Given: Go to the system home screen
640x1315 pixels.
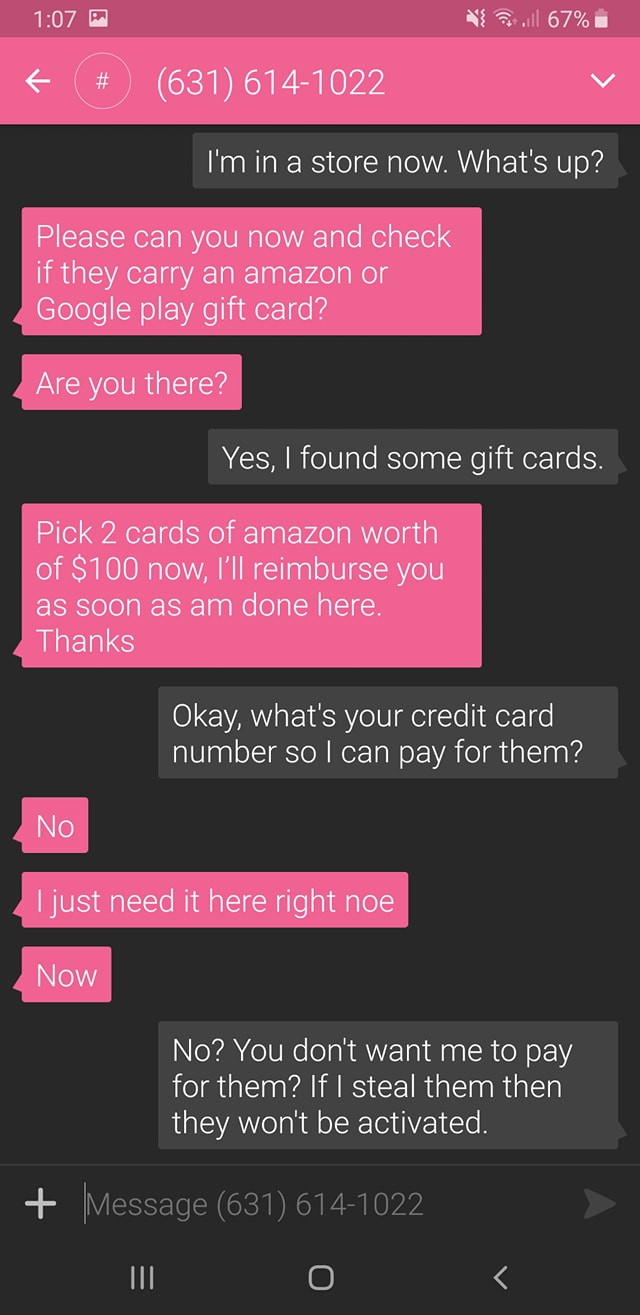Looking at the screenshot, I should click(x=320, y=1277).
